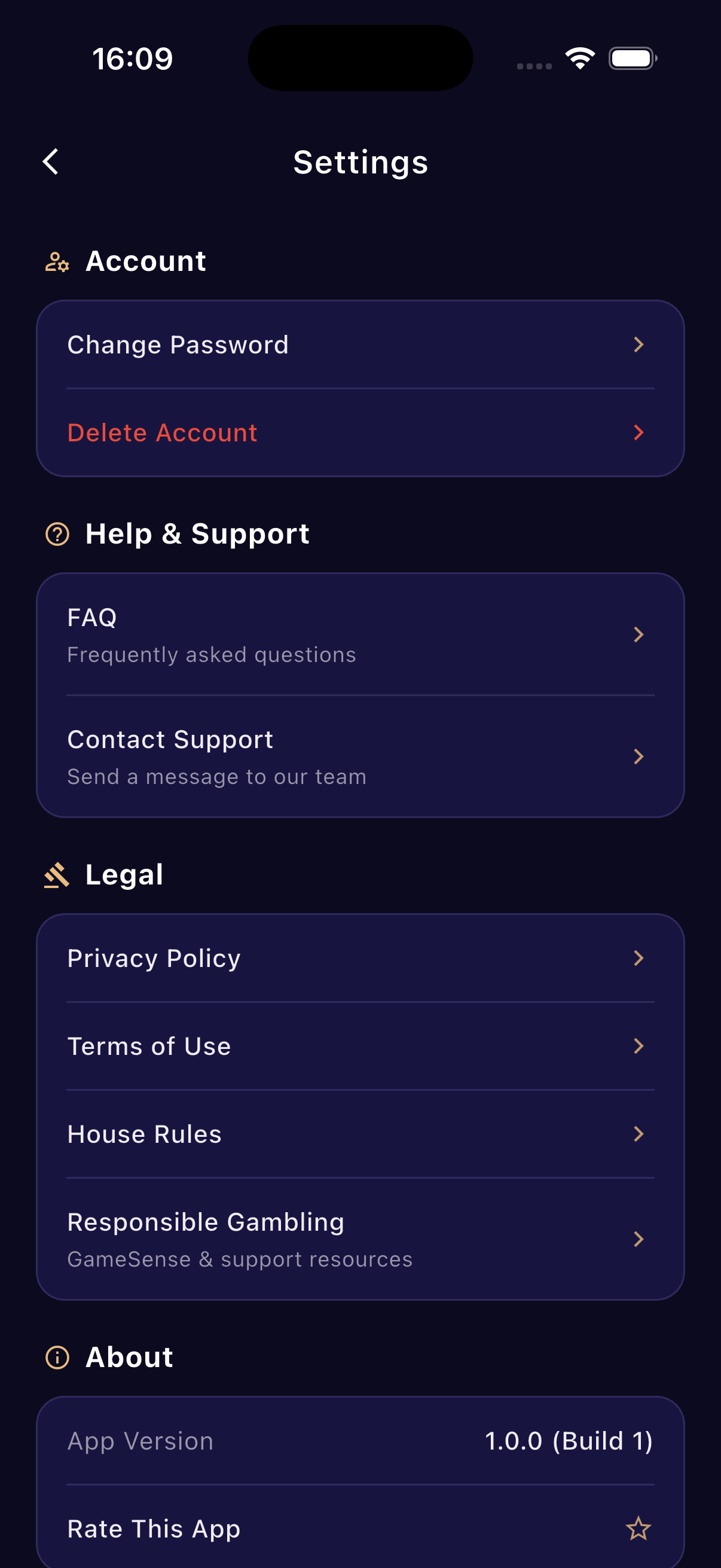Open the Terms of Use page
The width and height of the screenshot is (721, 1568).
149,1047
